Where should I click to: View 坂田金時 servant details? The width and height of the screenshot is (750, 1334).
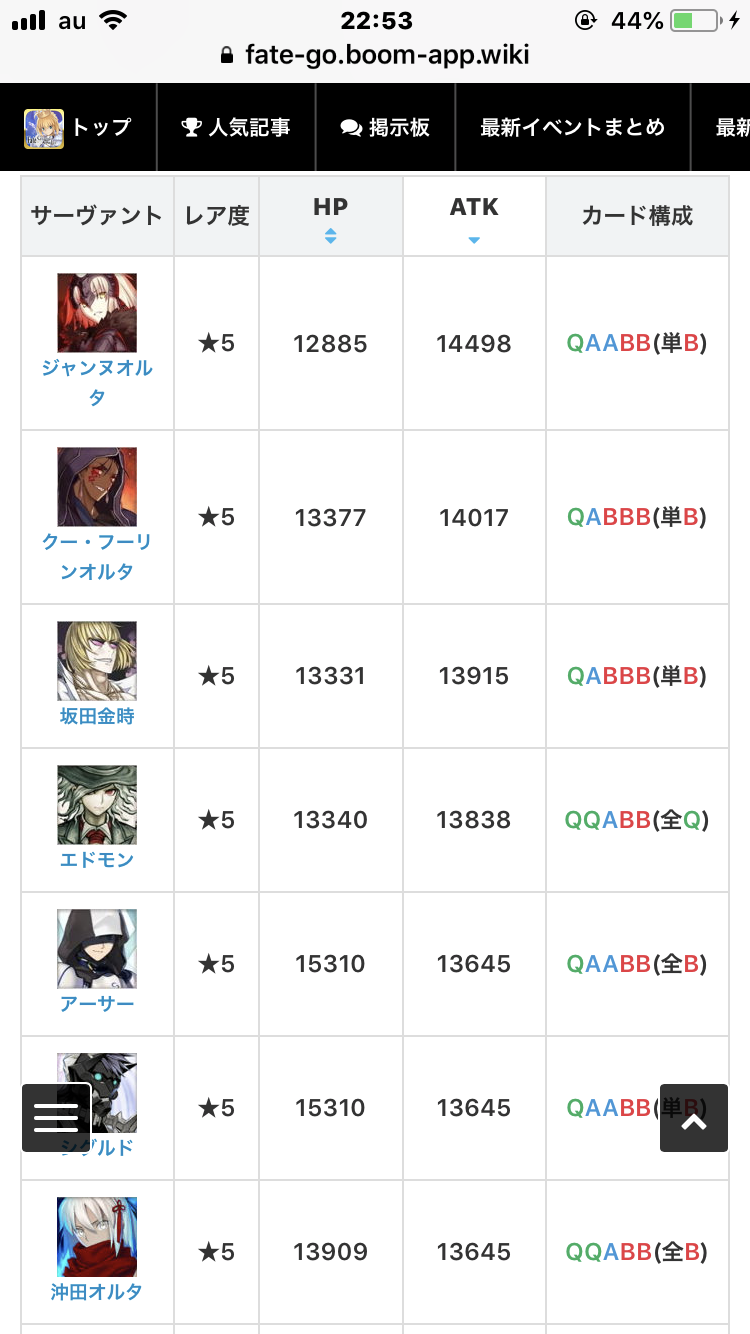click(97, 716)
